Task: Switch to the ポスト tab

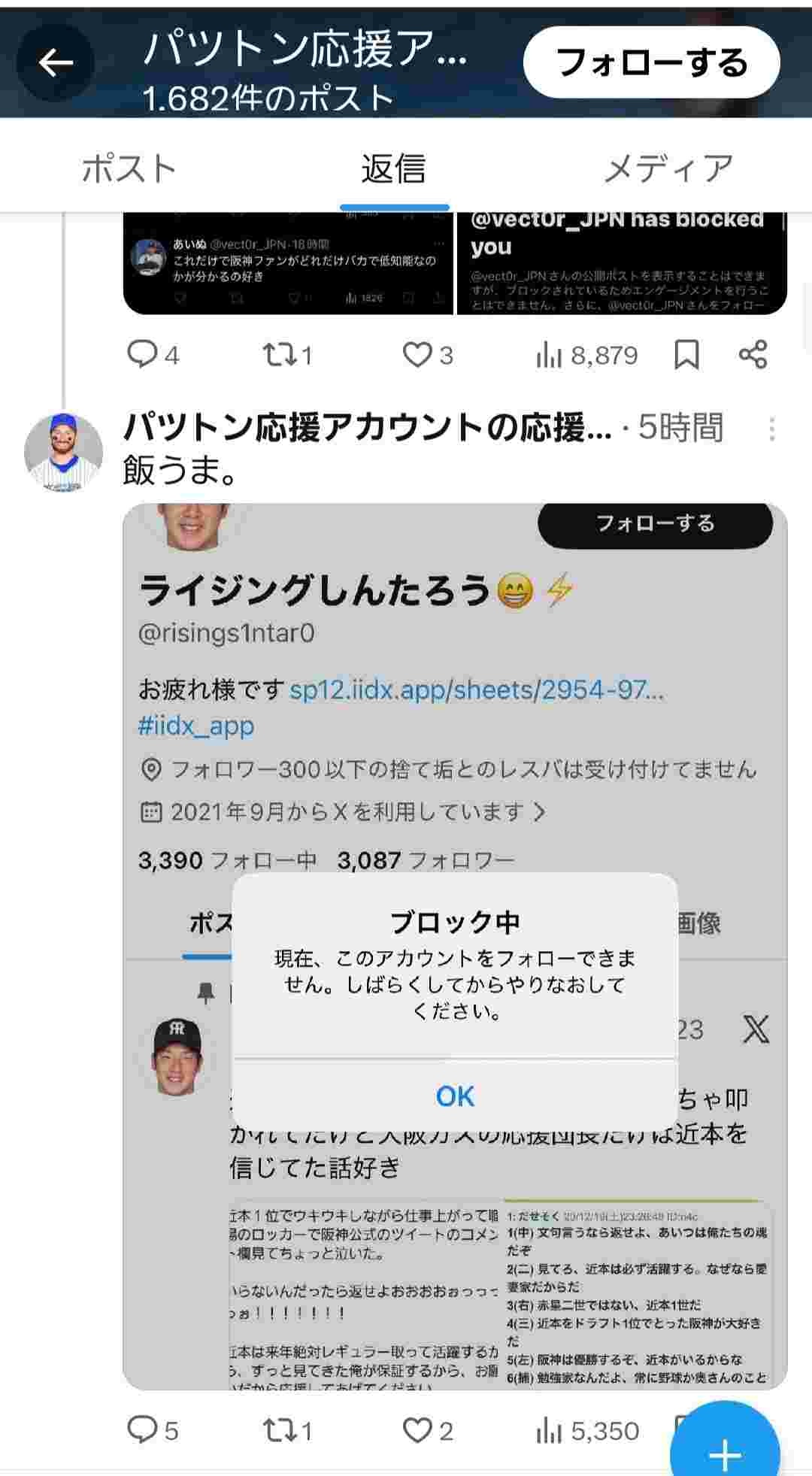Action: [129, 168]
